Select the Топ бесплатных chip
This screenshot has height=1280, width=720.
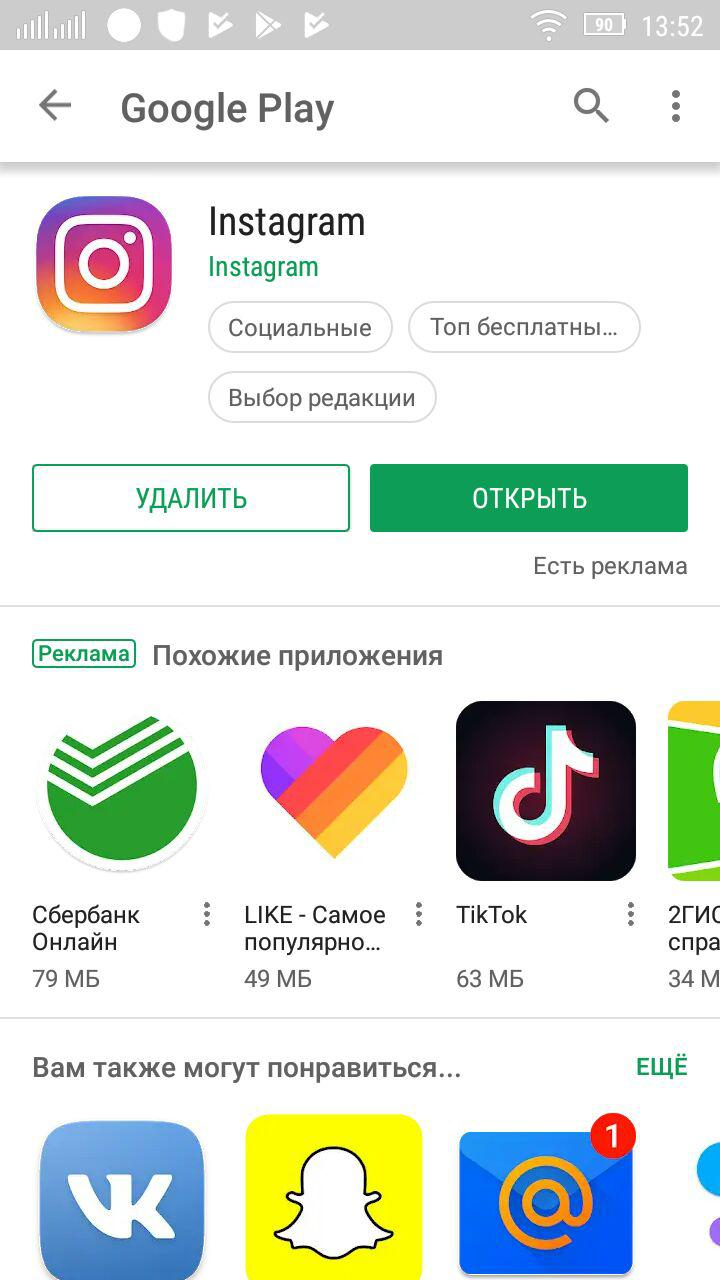tap(523, 328)
